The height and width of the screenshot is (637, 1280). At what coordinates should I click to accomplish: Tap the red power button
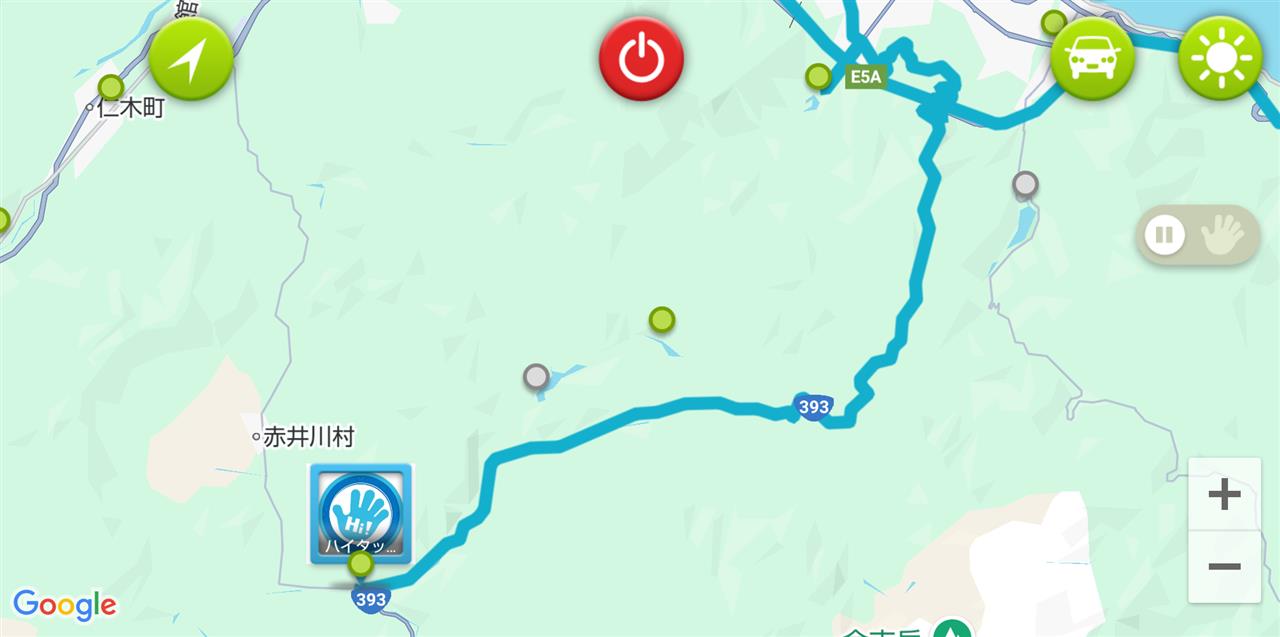click(x=641, y=58)
